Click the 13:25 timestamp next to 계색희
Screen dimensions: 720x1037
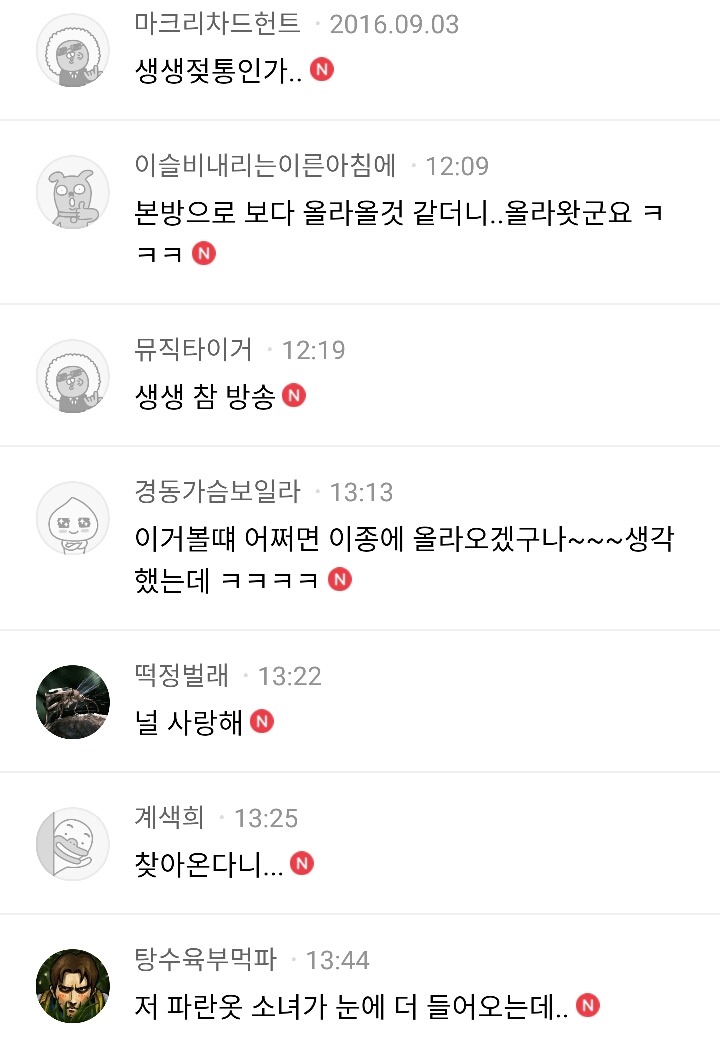[x=269, y=819]
